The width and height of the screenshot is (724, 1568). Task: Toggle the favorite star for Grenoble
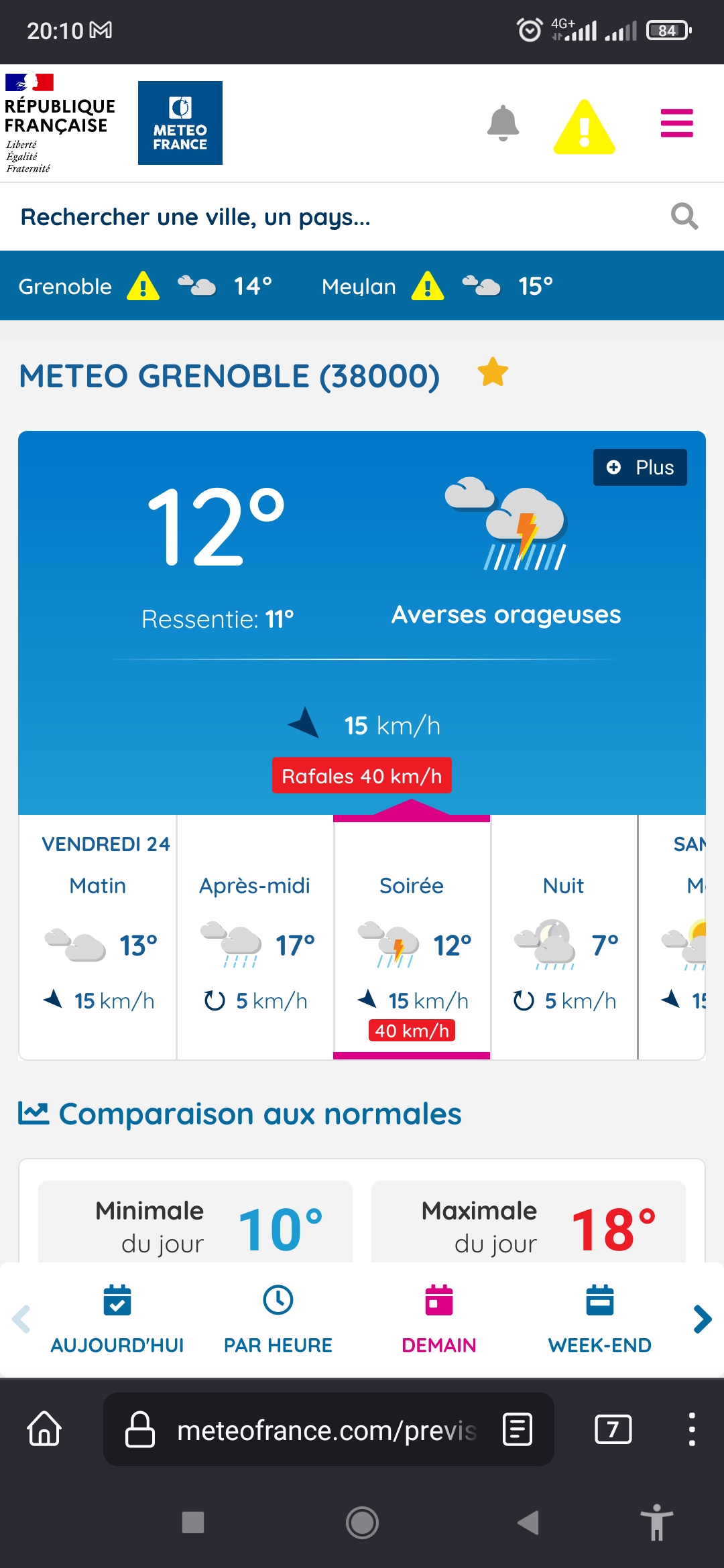pos(493,373)
